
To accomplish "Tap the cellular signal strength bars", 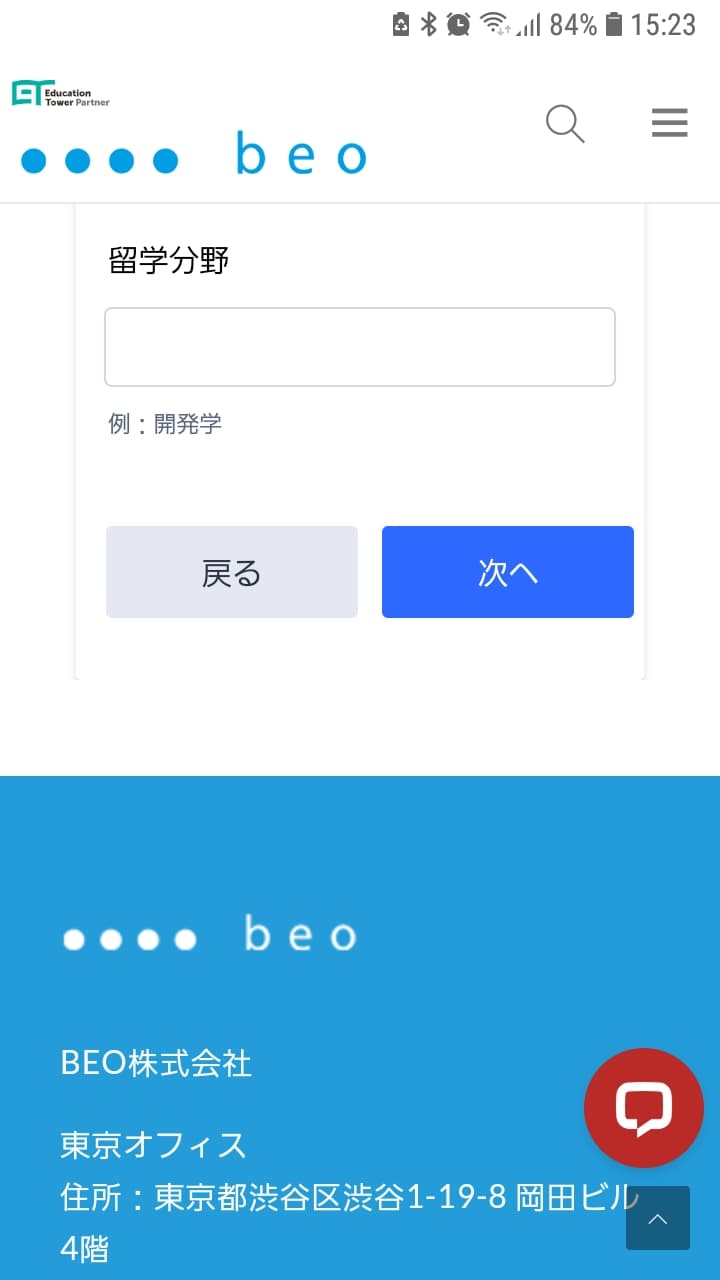I will [x=529, y=25].
